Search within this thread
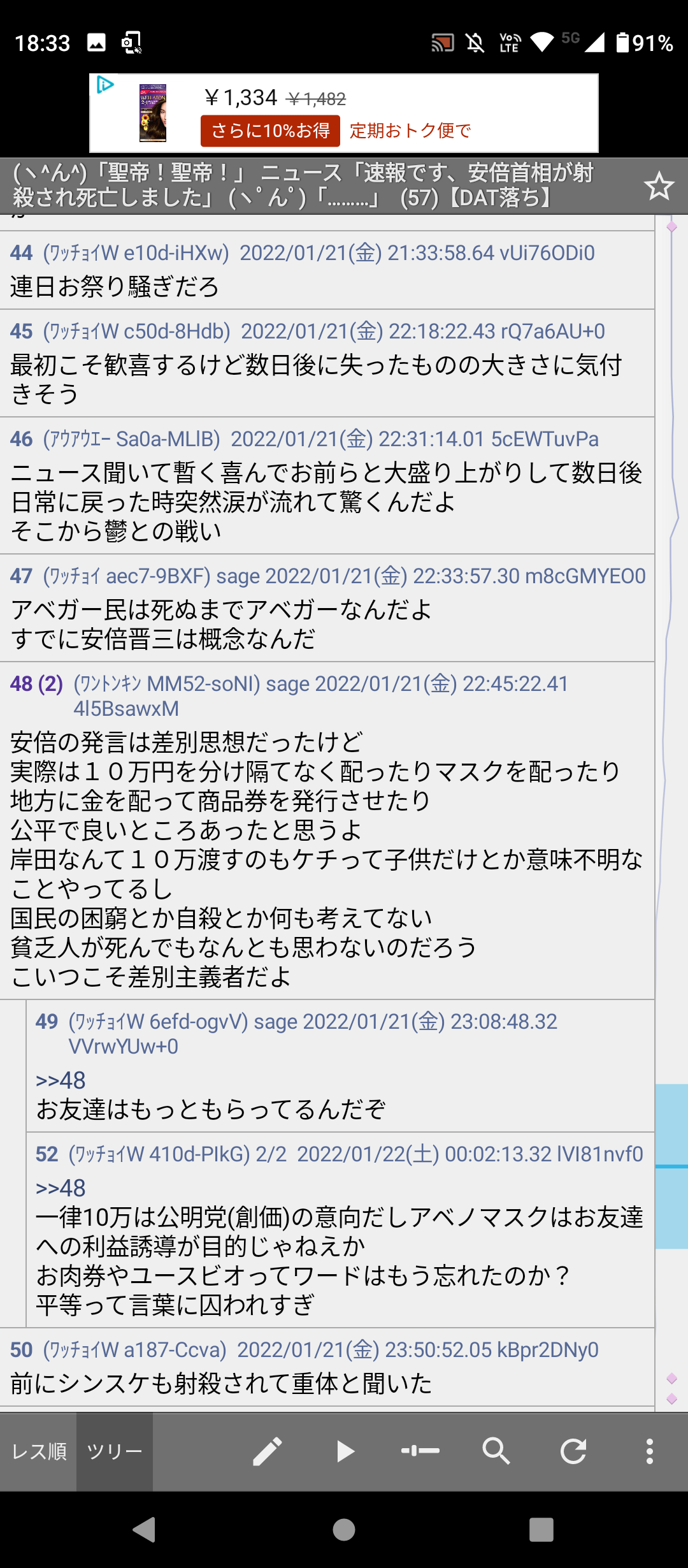The height and width of the screenshot is (1568, 688). tap(497, 1451)
